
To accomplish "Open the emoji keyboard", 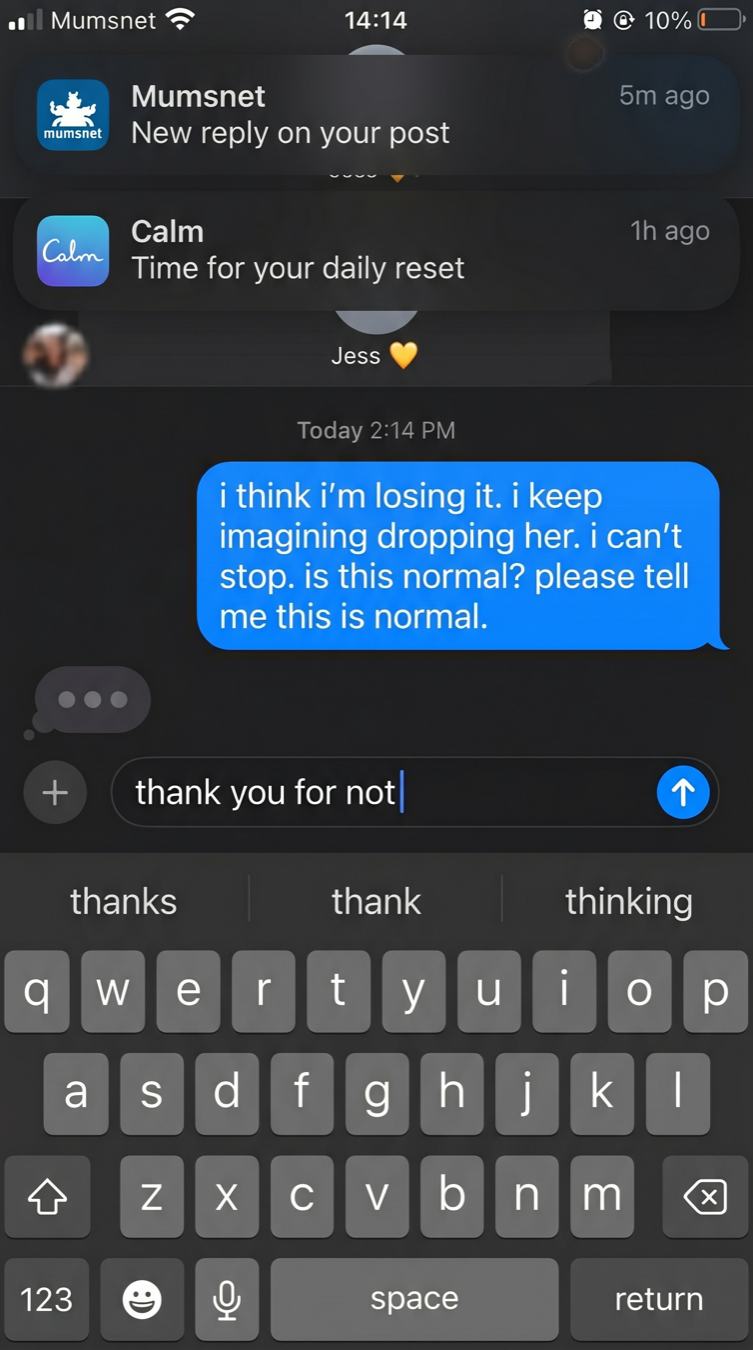I will (x=142, y=1299).
